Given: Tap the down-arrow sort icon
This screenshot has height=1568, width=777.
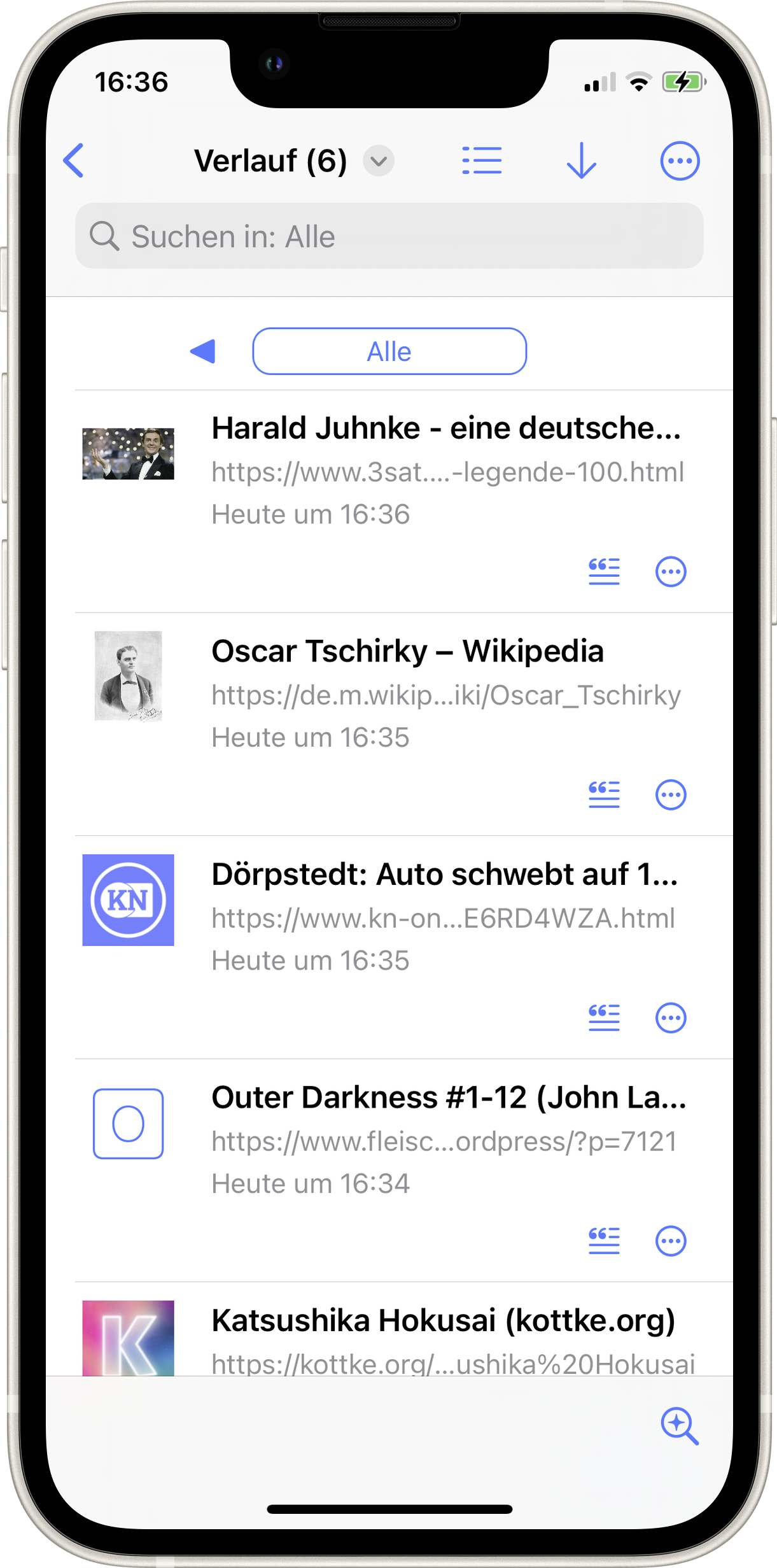Looking at the screenshot, I should [581, 160].
